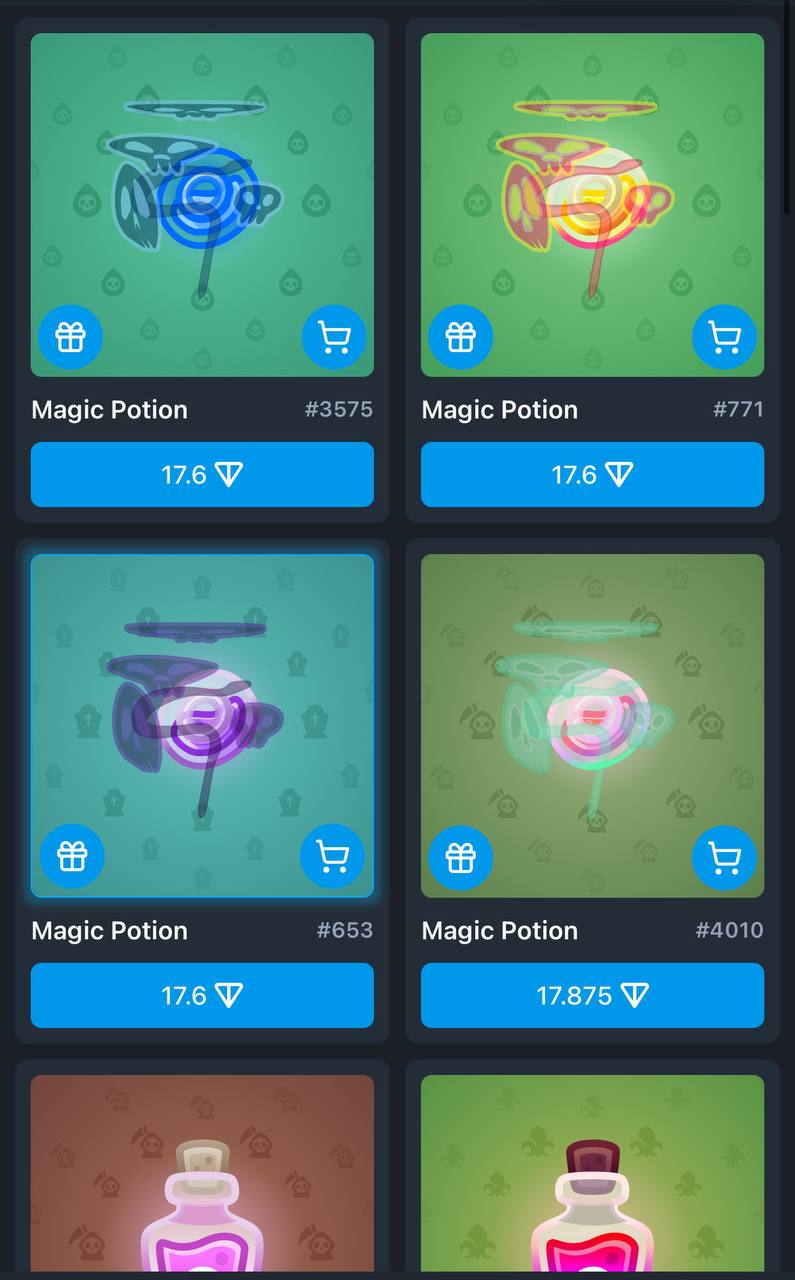This screenshot has height=1280, width=795.
Task: Tap the gift icon on Magic Potion #4010
Action: pyautogui.click(x=460, y=858)
